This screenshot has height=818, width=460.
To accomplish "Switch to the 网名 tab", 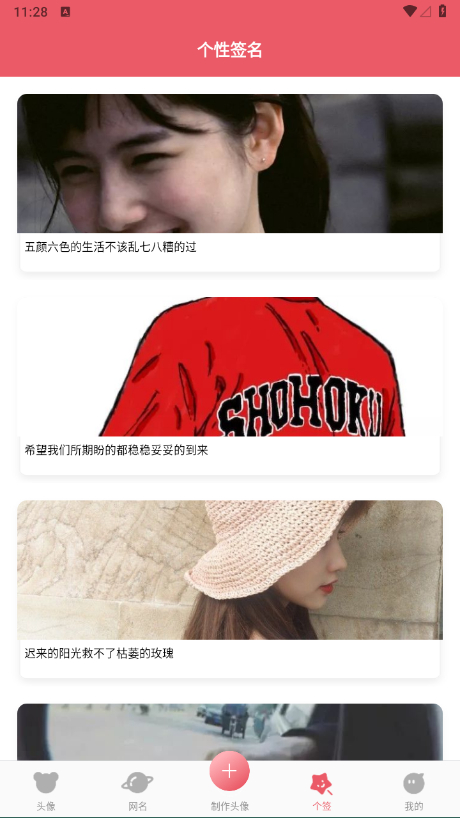I will click(138, 791).
